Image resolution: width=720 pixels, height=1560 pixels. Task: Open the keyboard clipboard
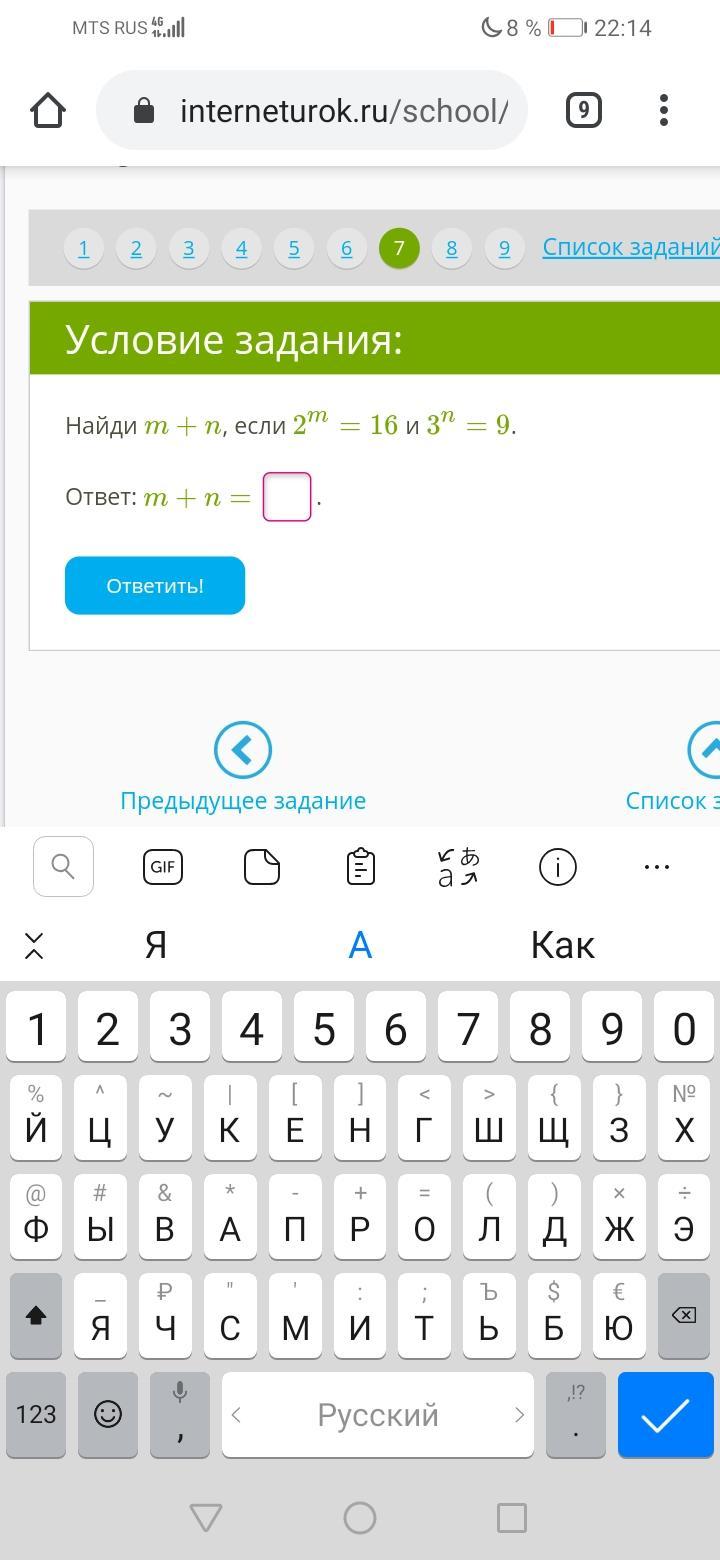coord(360,866)
